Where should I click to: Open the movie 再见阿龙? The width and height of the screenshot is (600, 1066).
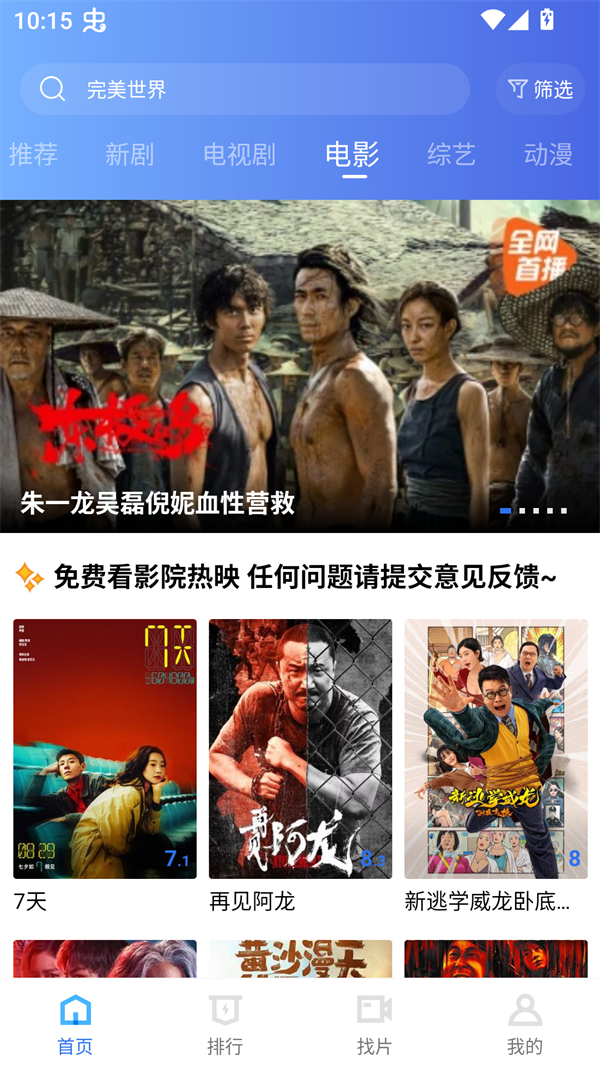300,748
